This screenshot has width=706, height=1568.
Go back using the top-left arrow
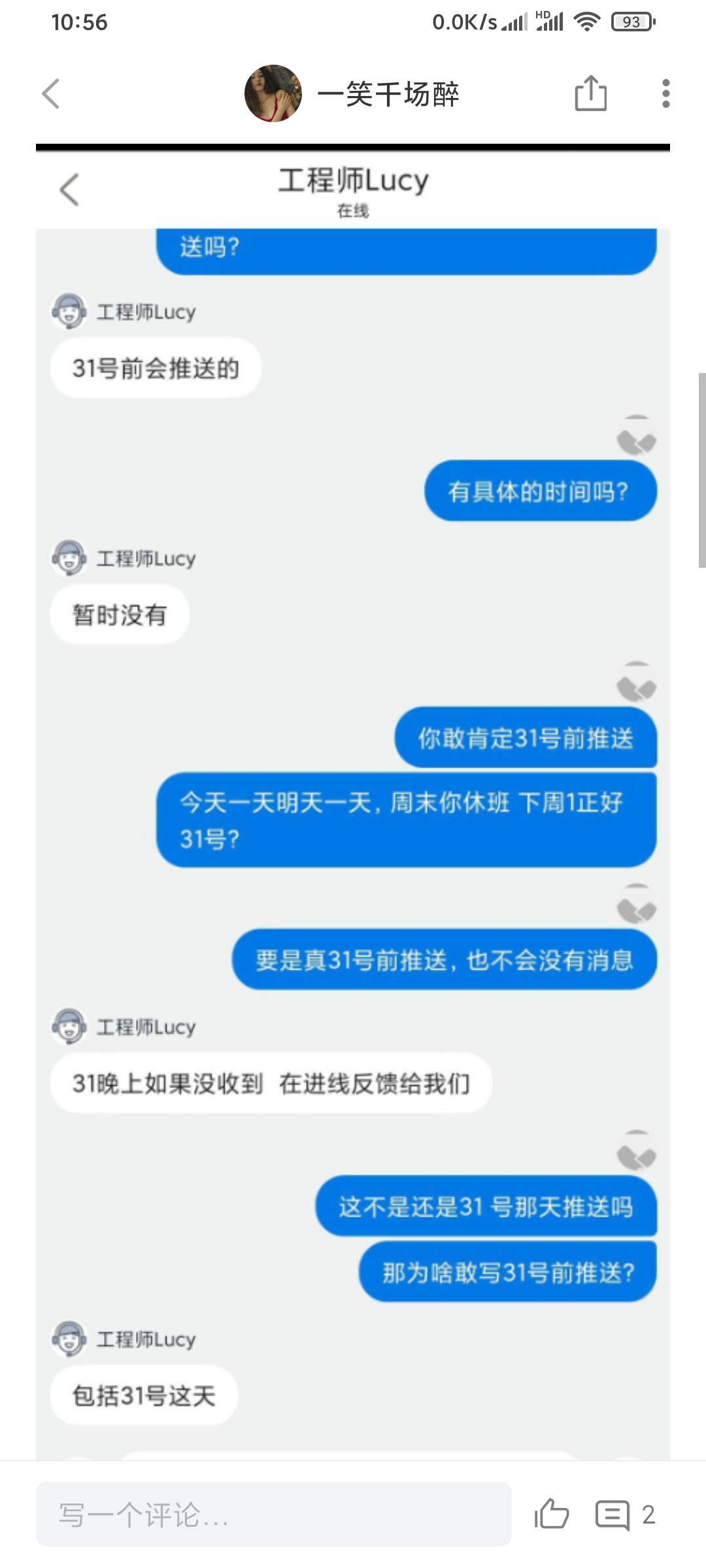pyautogui.click(x=51, y=93)
